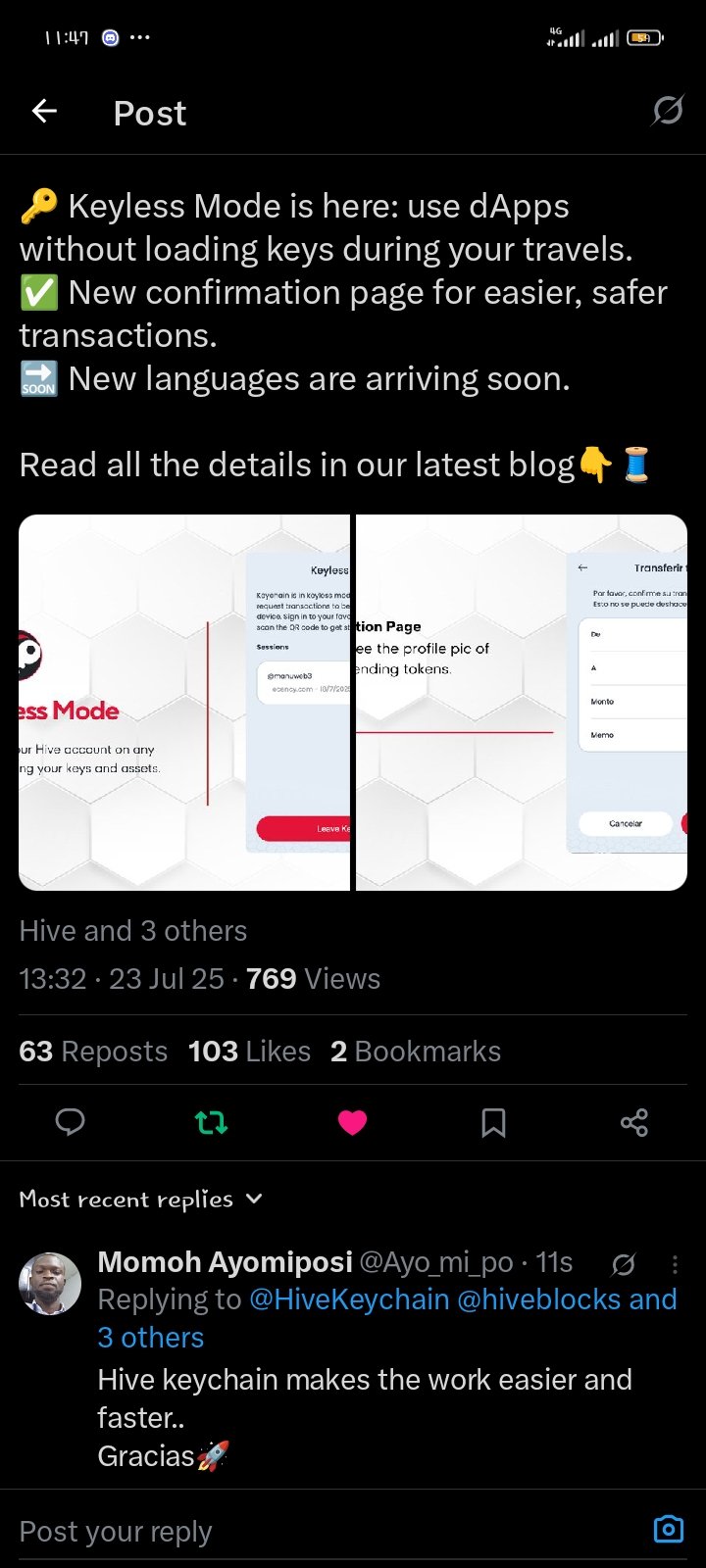This screenshot has width=706, height=1568.
Task: Tap the Grok icon in the header
Action: click(668, 111)
